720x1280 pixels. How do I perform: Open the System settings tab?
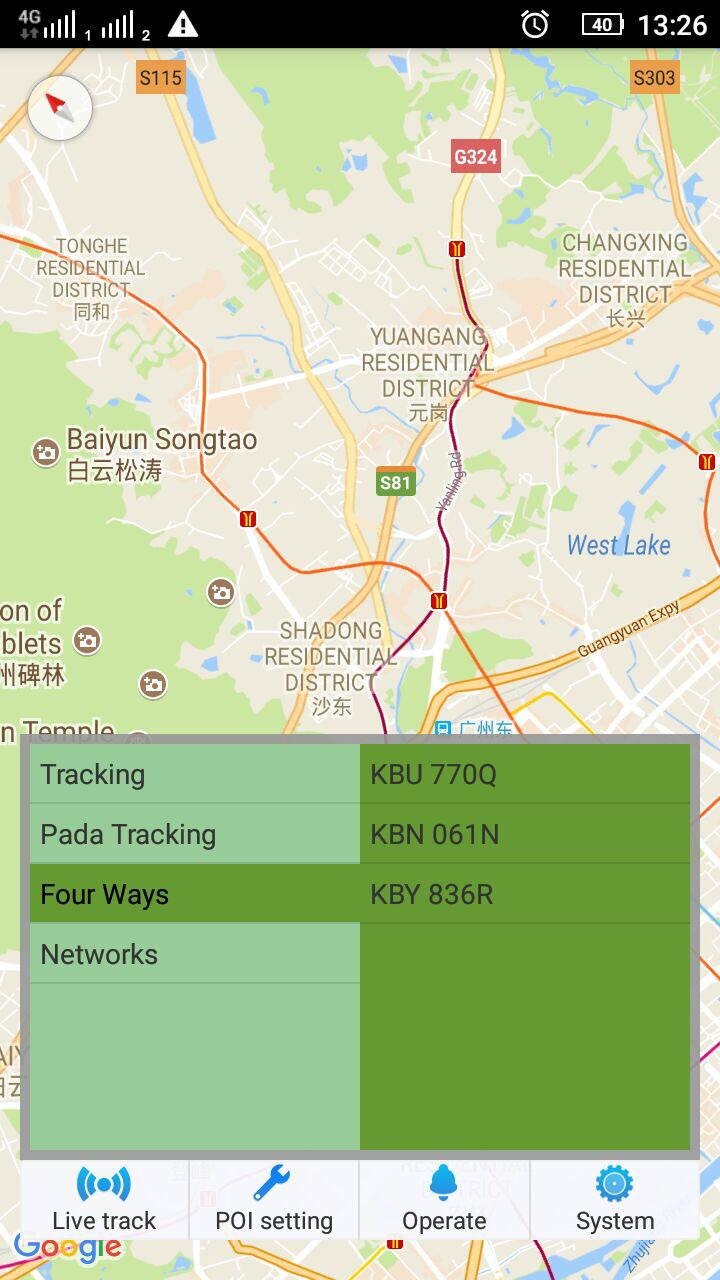tap(614, 1199)
